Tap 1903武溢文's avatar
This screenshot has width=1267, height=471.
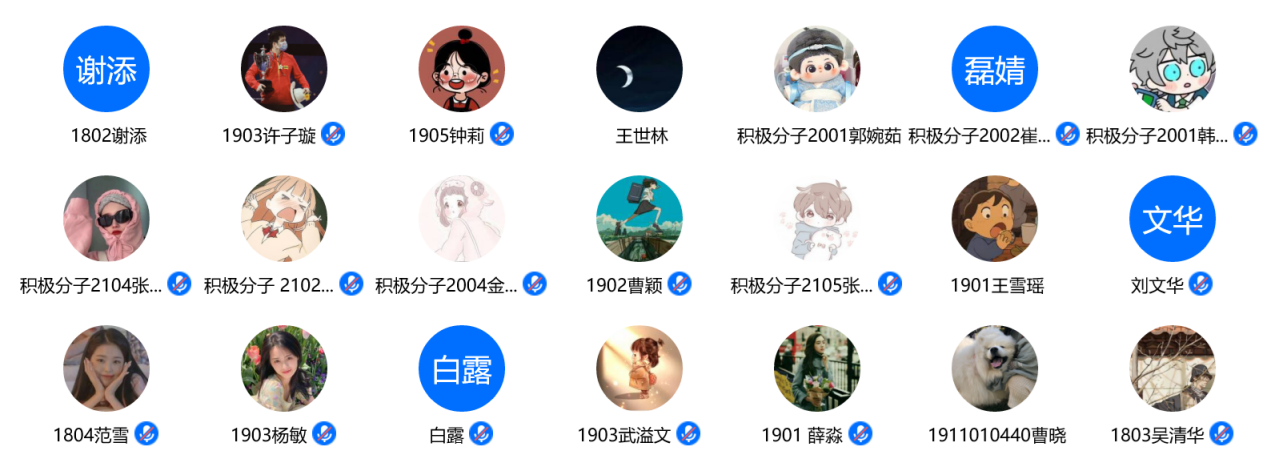[x=639, y=369]
